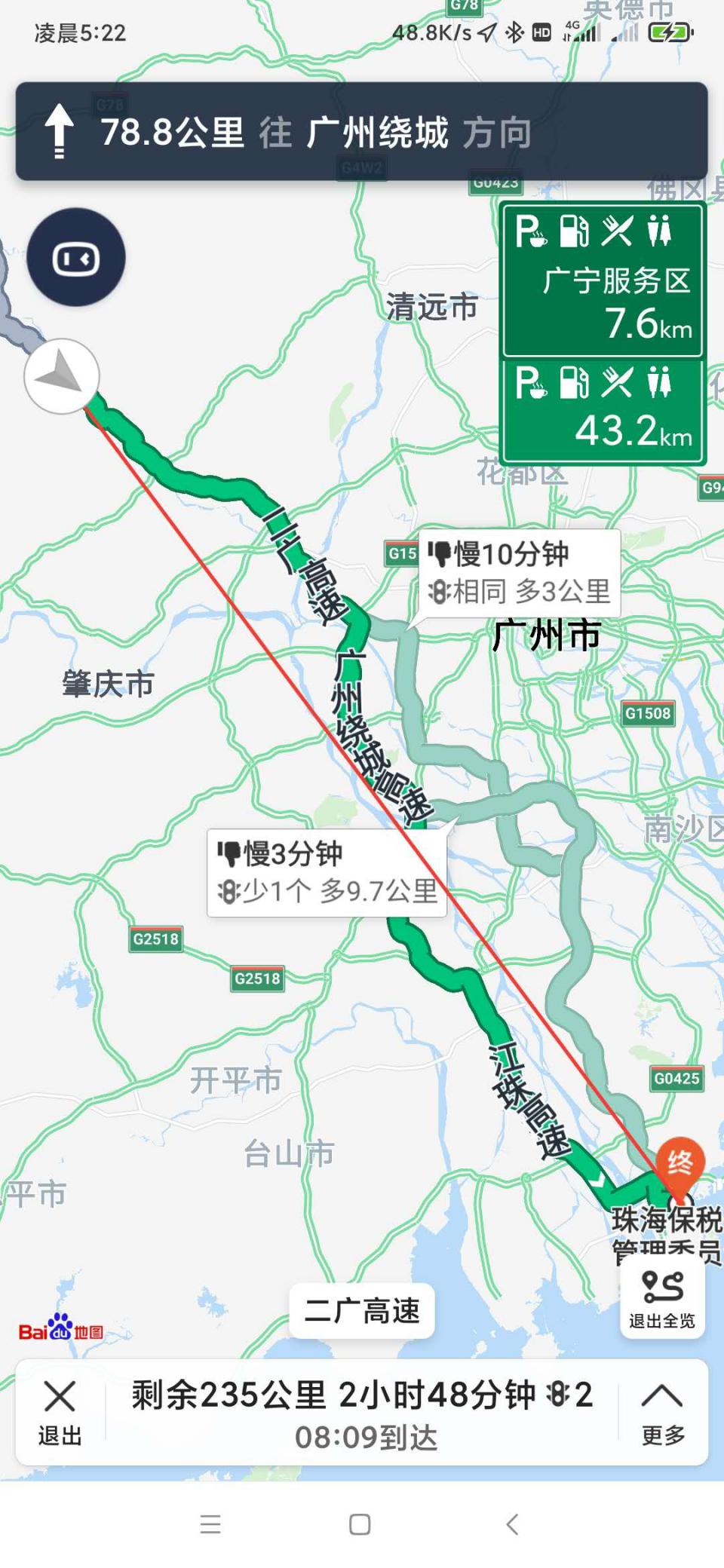
Task: Tap the 78.8公里 广州绕城 direction banner
Action: [361, 132]
